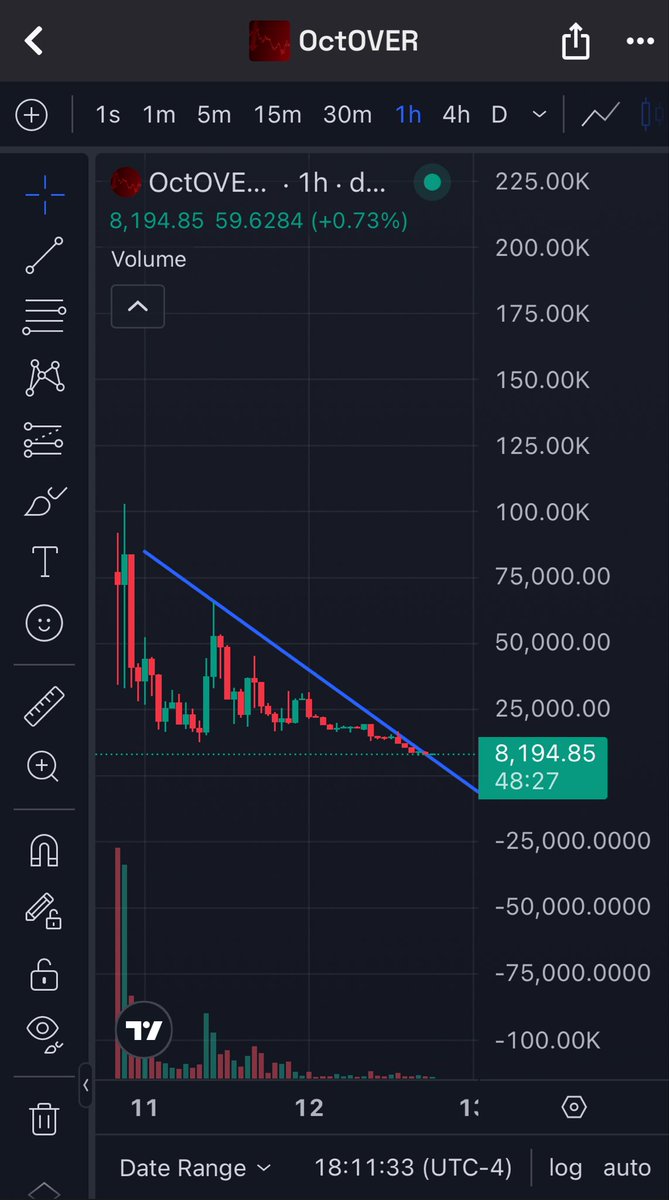Open the overflow menu
This screenshot has width=669, height=1200.
[639, 41]
